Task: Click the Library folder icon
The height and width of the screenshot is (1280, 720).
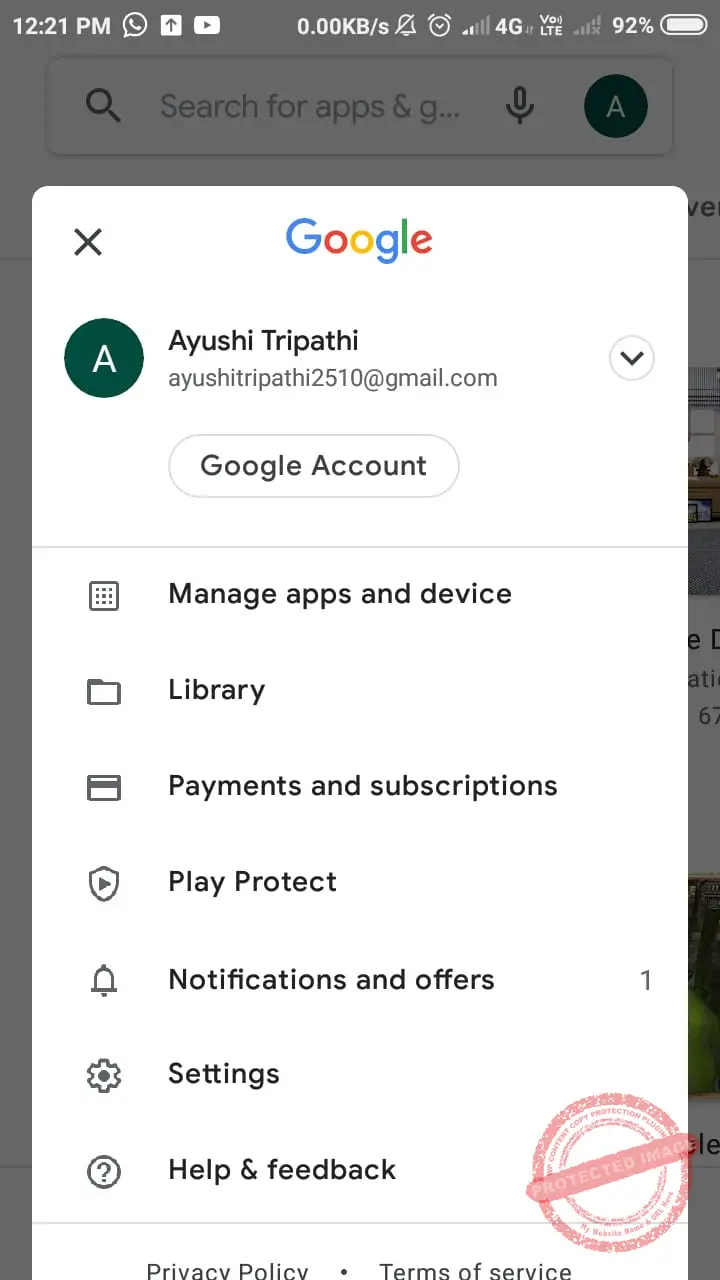Action: point(104,690)
